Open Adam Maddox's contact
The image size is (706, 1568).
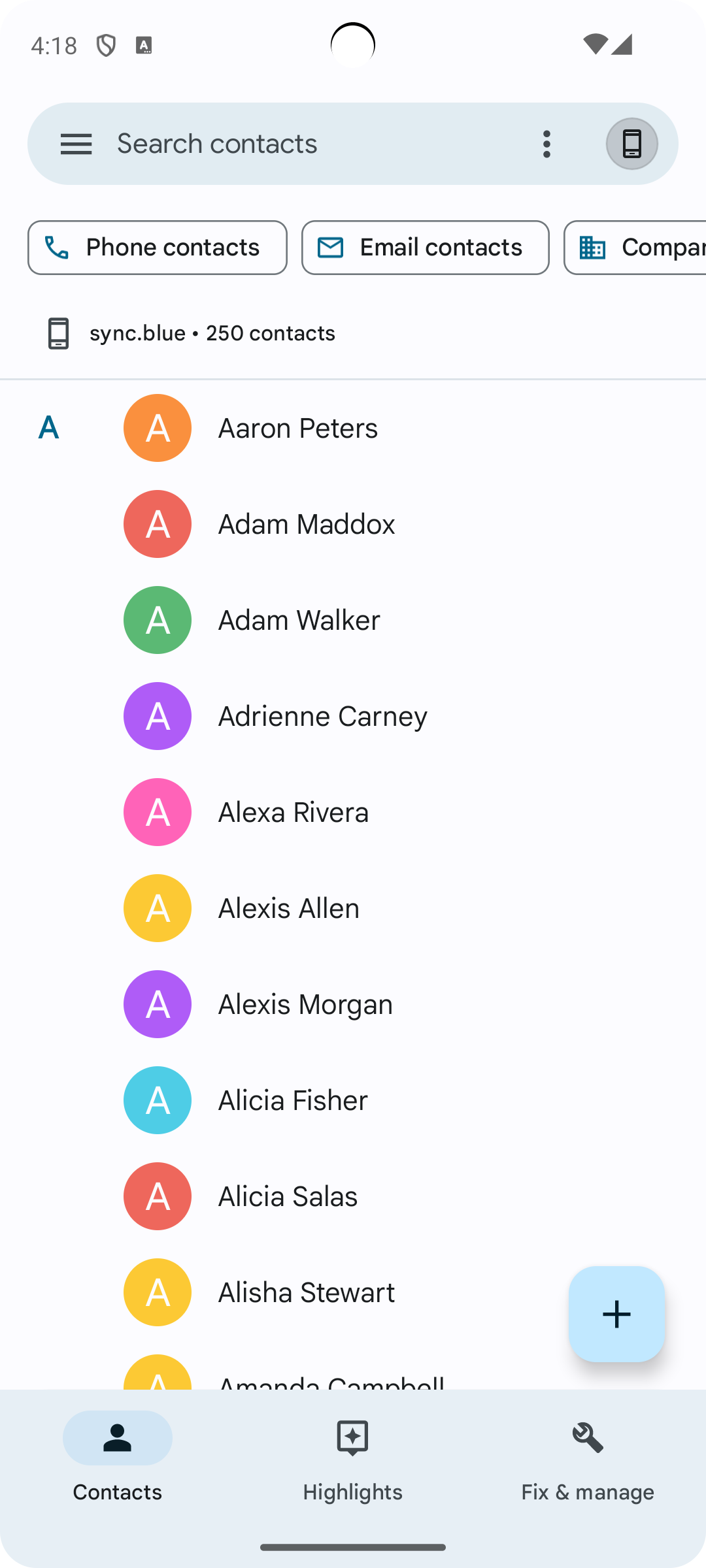click(x=353, y=524)
